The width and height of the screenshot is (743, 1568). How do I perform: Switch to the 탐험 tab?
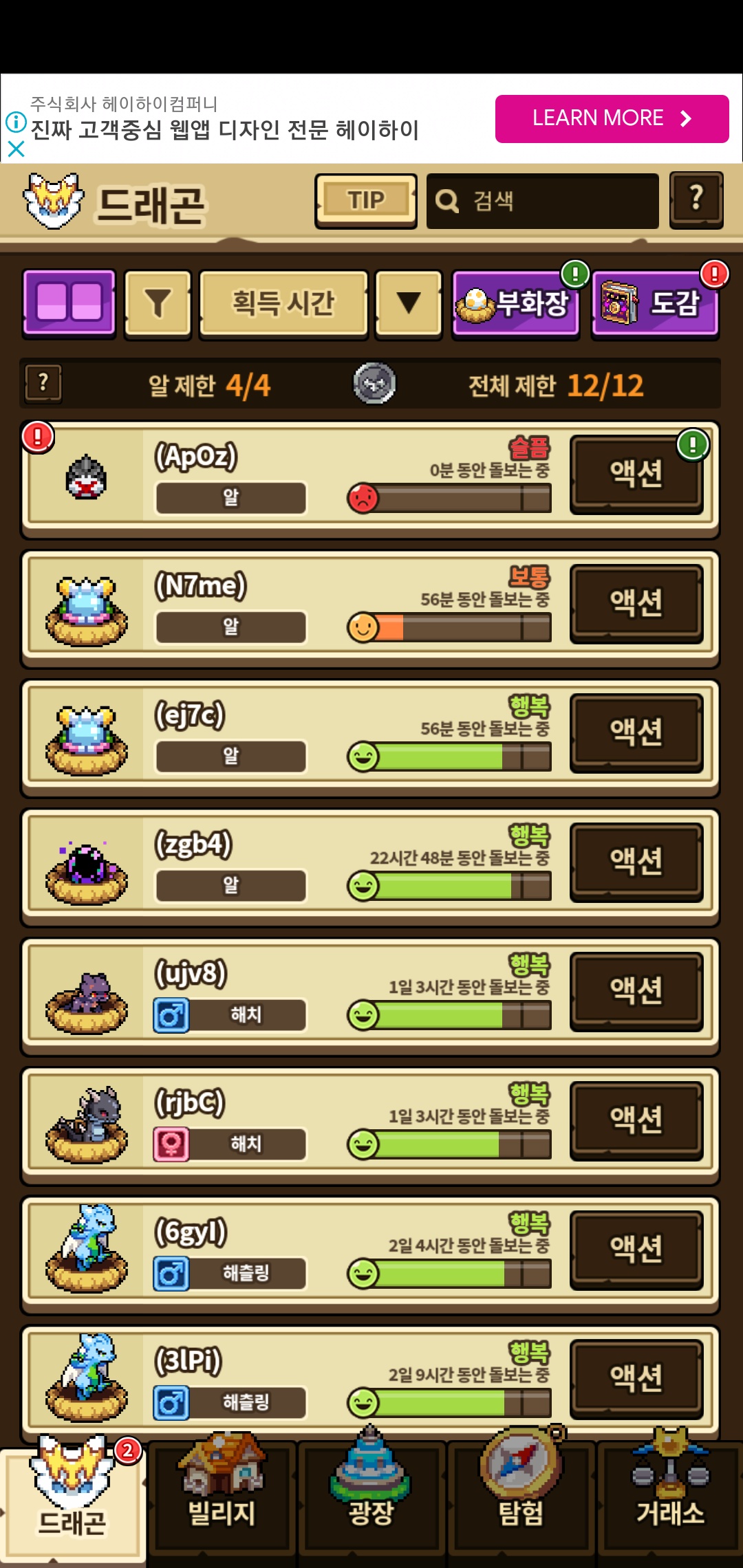pyautogui.click(x=521, y=1499)
